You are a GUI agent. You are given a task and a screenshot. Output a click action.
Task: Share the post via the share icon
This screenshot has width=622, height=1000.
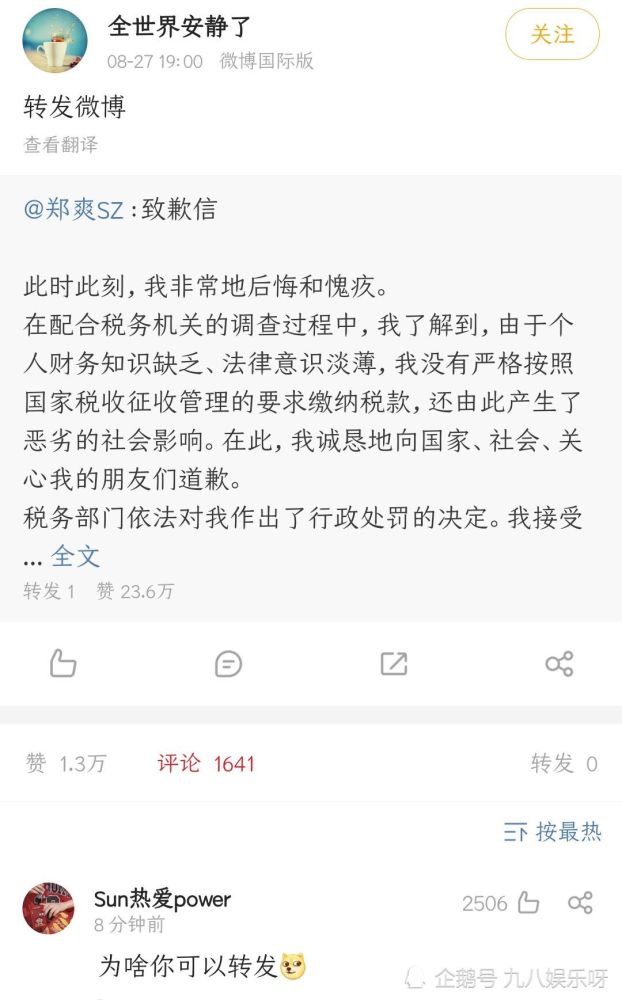[x=559, y=664]
